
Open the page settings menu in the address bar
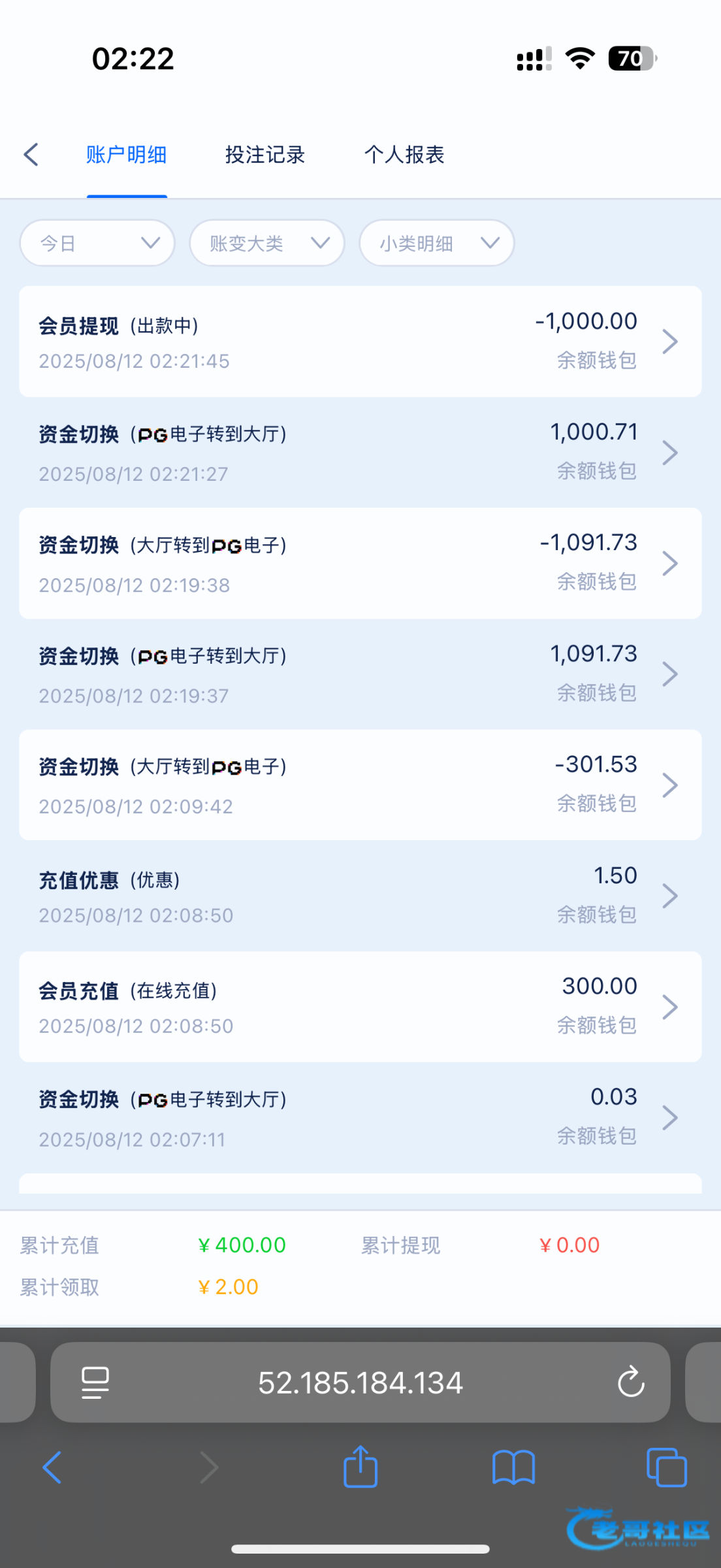[95, 1382]
